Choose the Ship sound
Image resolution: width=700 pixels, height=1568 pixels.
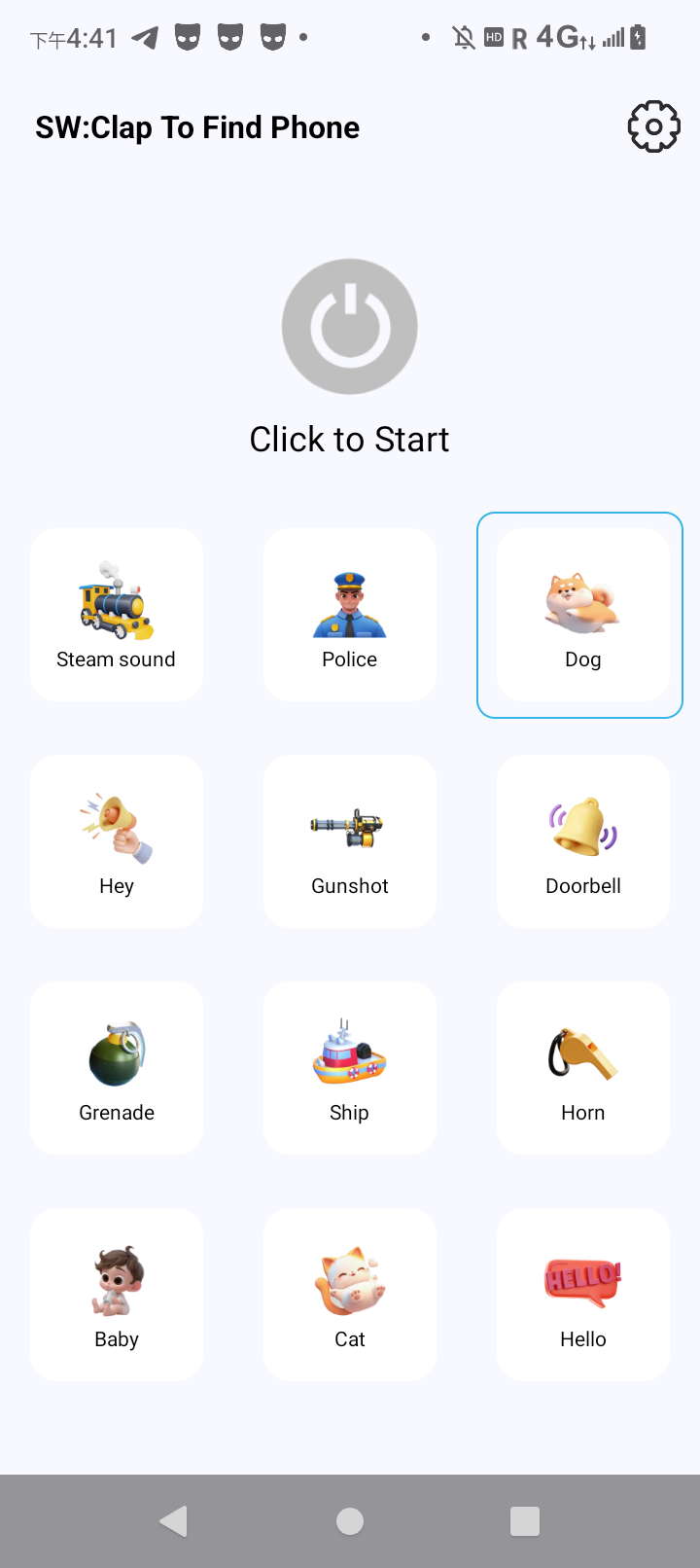coord(350,1068)
